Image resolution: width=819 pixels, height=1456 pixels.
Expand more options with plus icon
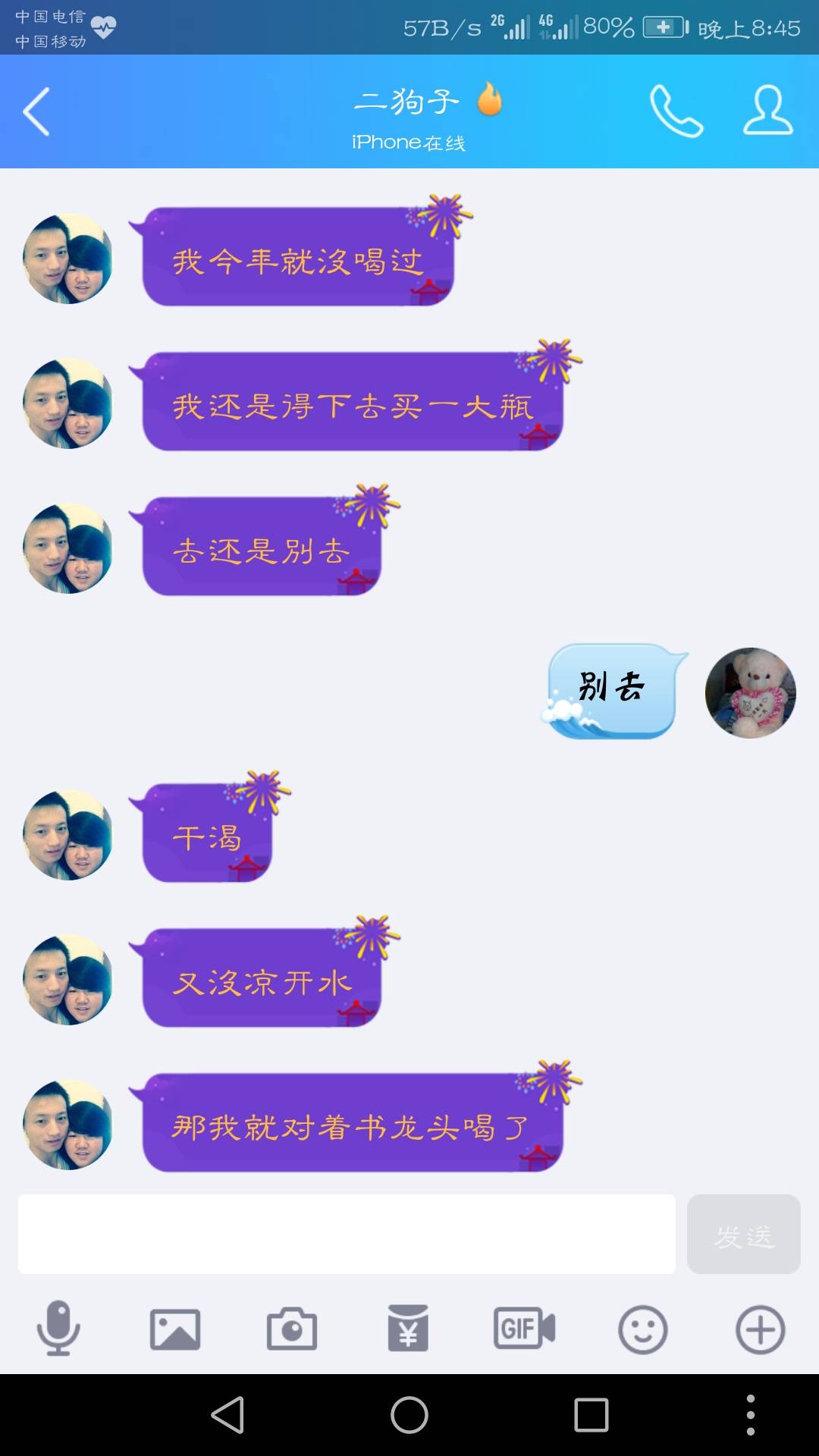pyautogui.click(x=760, y=1329)
